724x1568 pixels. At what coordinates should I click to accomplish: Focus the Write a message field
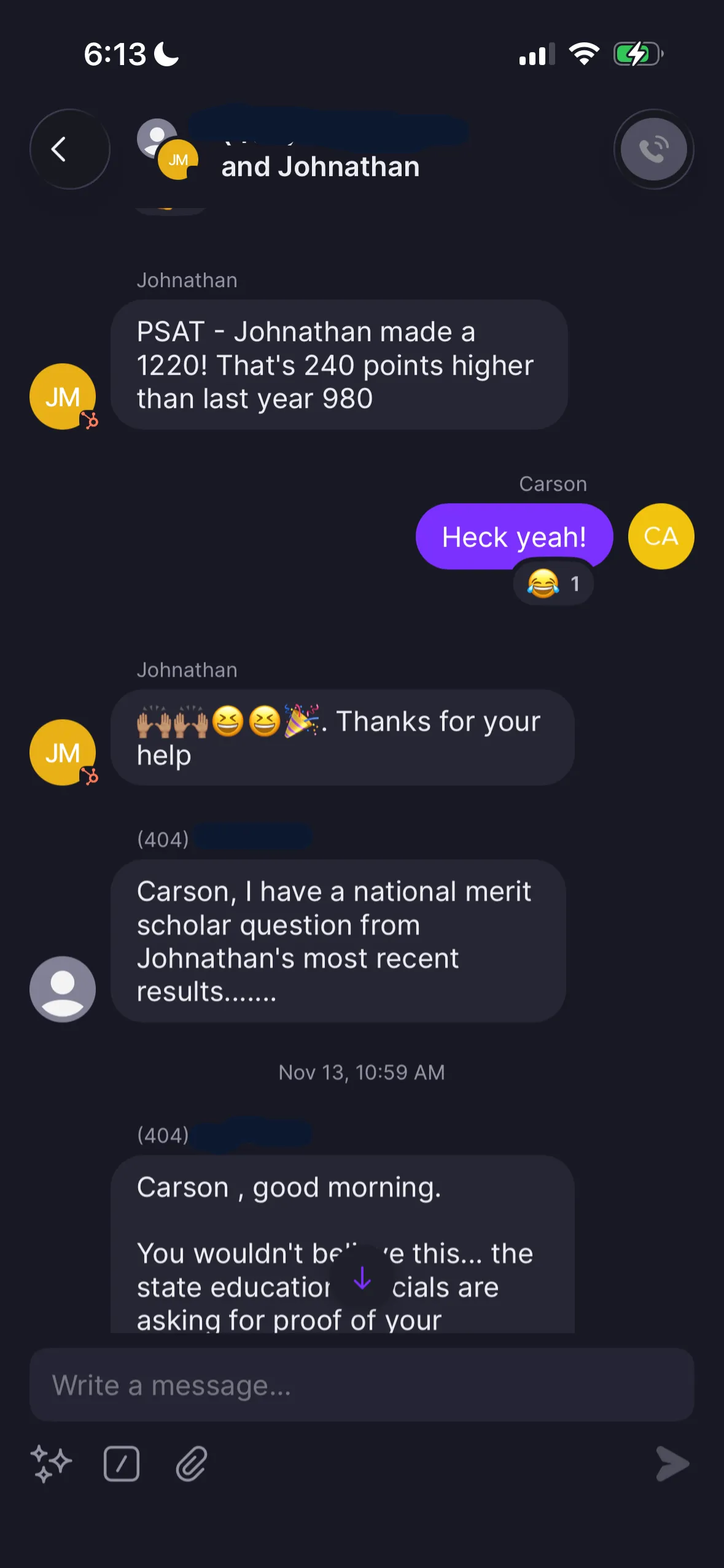tap(362, 1385)
